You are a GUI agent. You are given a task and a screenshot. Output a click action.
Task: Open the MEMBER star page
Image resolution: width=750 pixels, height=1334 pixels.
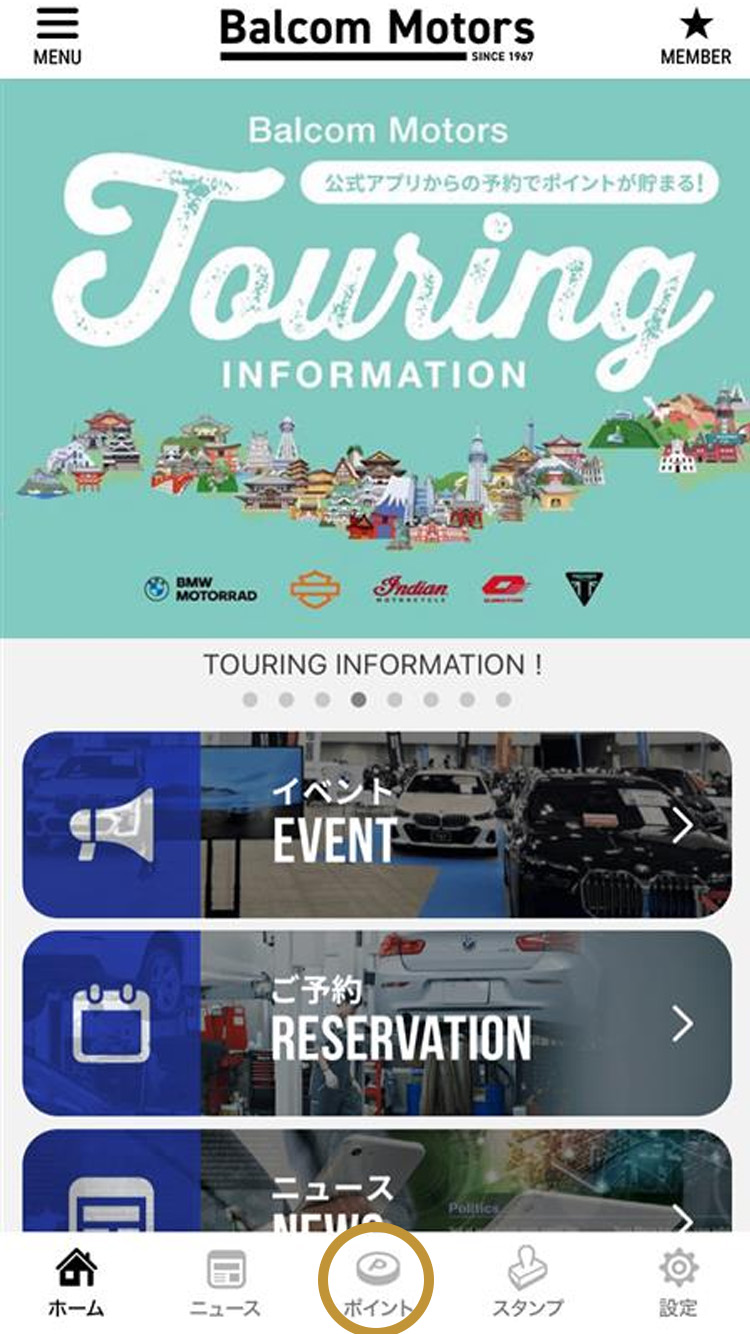pyautogui.click(x=695, y=38)
